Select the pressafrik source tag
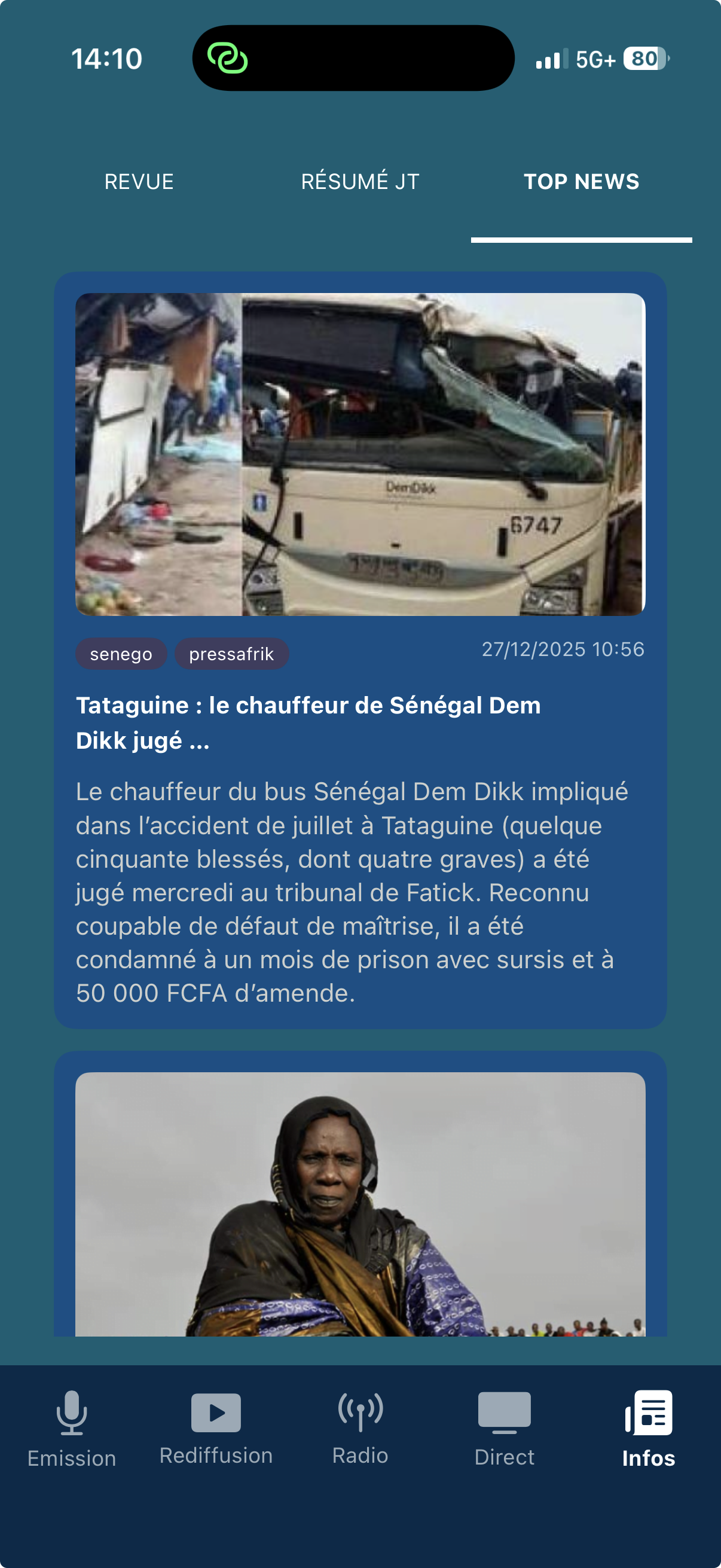The image size is (721, 1568). (x=233, y=653)
